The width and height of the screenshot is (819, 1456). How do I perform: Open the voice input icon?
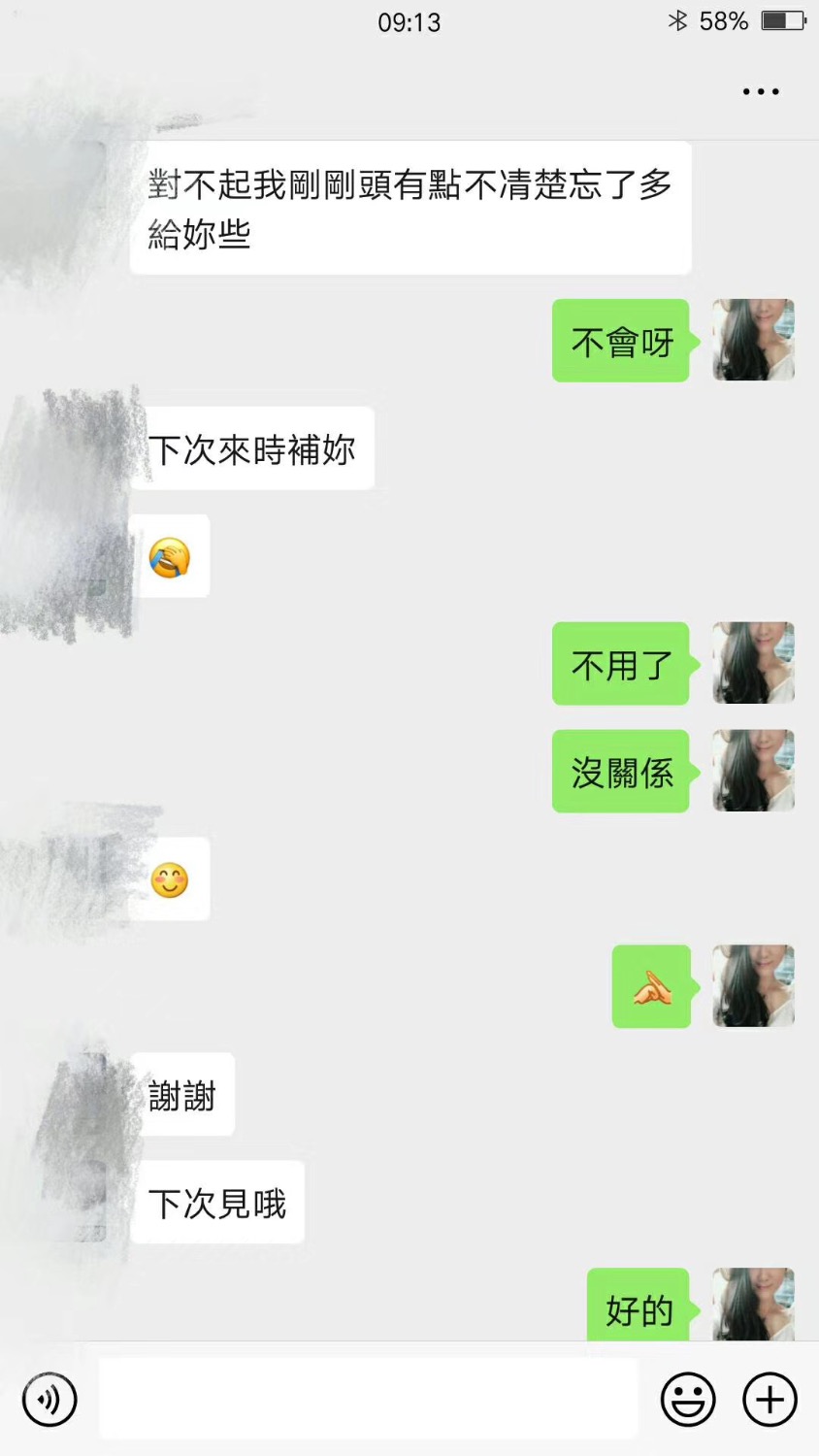pos(49,1399)
